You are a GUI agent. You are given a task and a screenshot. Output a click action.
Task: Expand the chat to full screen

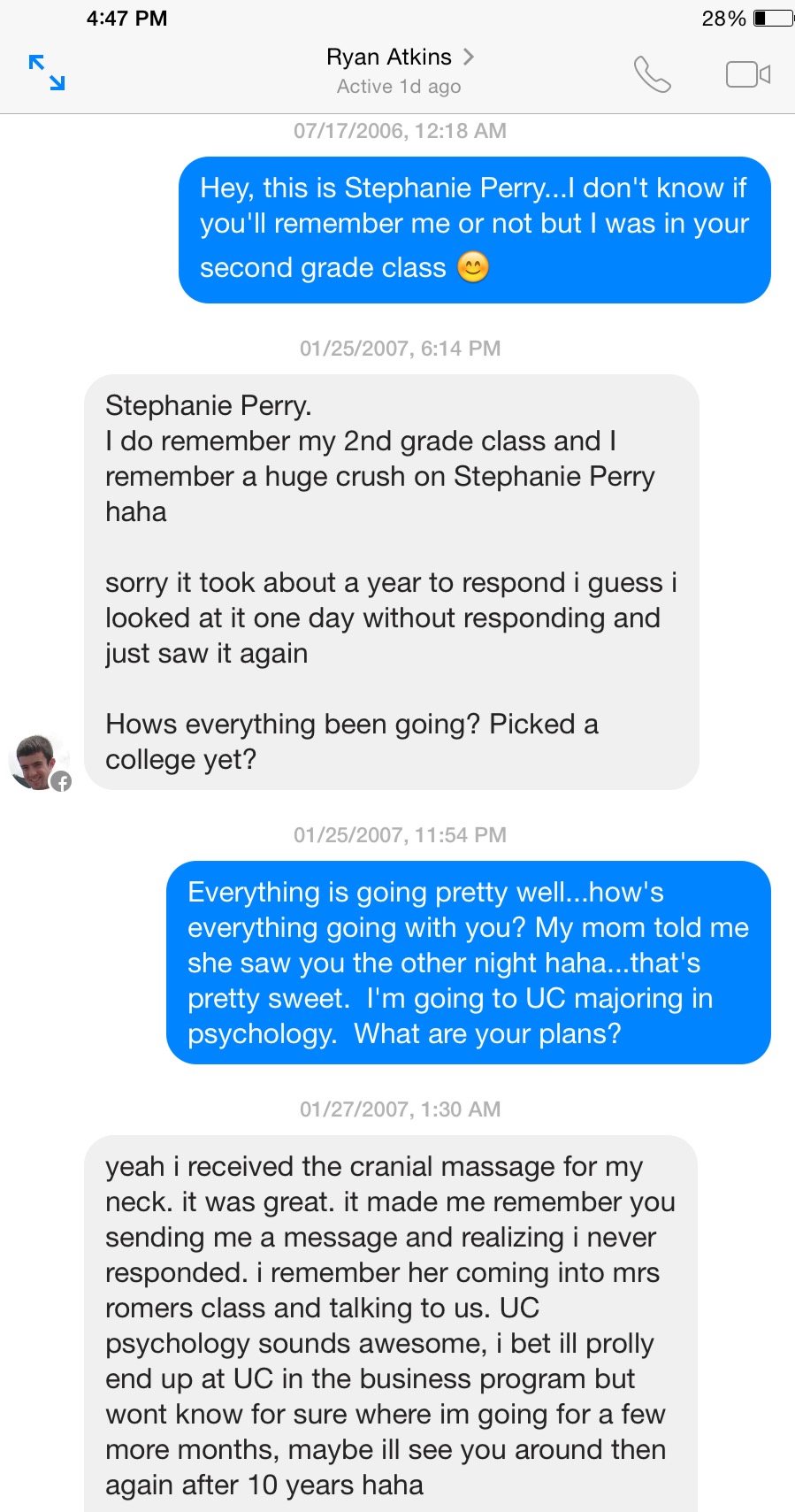click(47, 73)
